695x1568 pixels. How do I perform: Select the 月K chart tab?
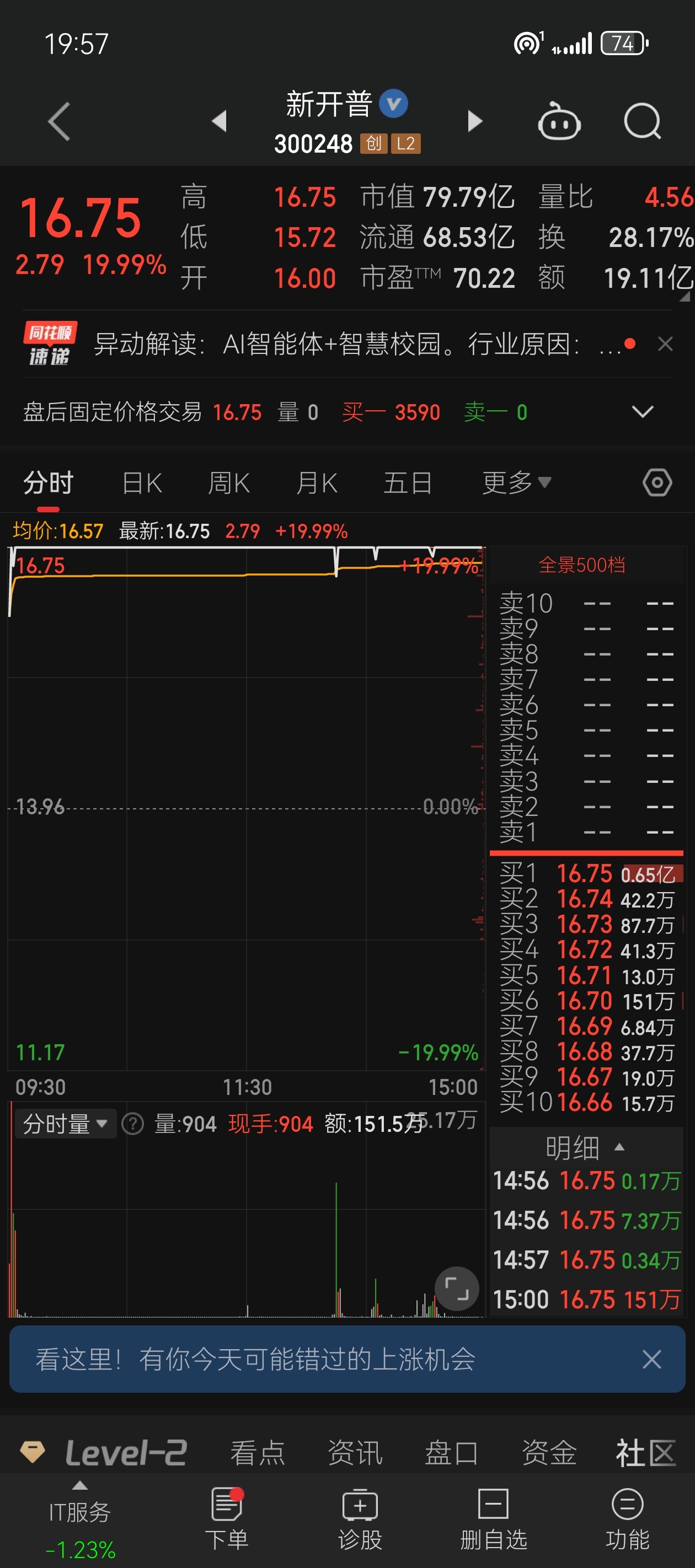click(x=317, y=484)
